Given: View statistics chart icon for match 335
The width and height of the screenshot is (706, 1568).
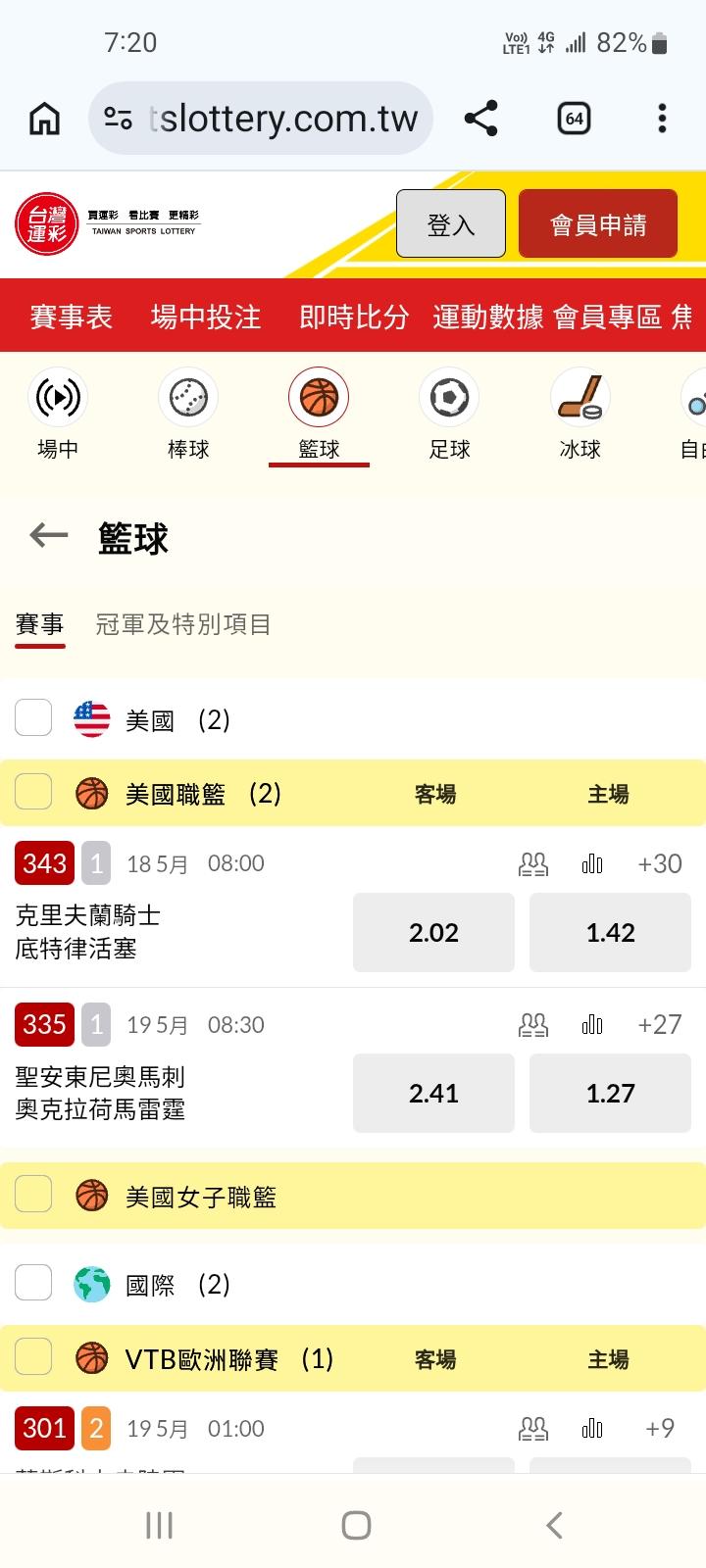Looking at the screenshot, I should coord(592,1025).
